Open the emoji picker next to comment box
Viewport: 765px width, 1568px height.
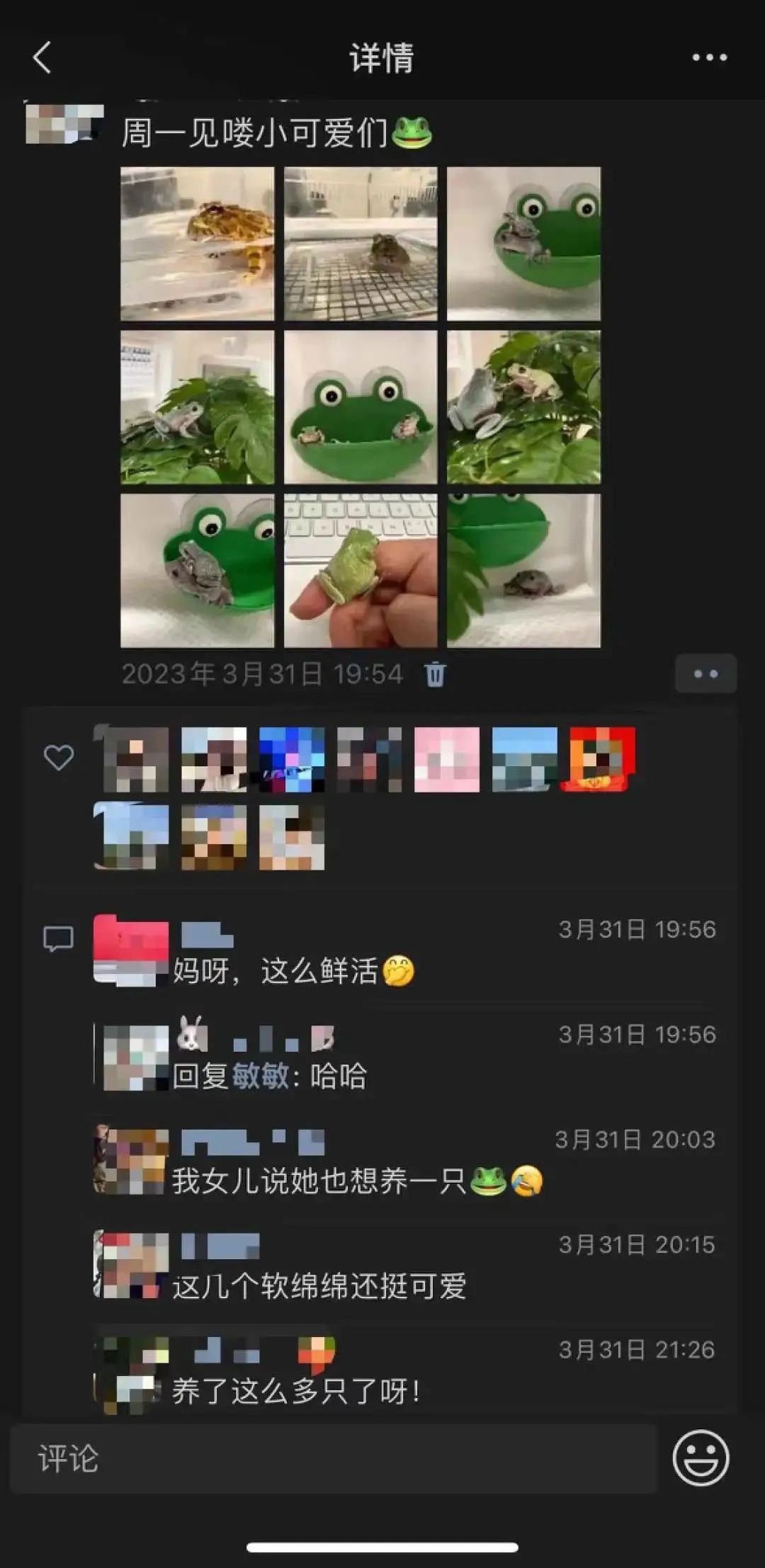(x=700, y=1458)
